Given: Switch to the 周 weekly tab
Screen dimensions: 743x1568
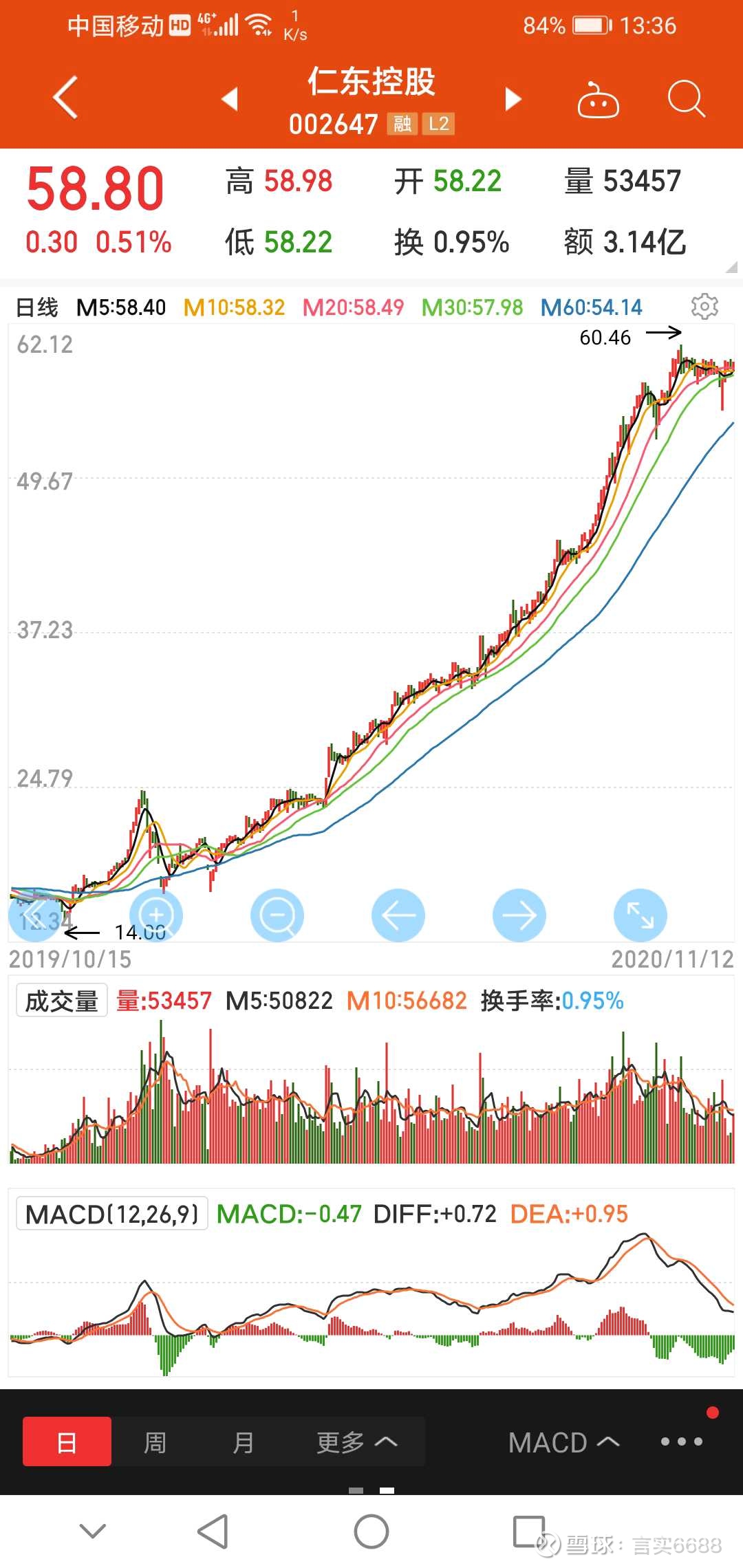Looking at the screenshot, I should click(x=155, y=1441).
